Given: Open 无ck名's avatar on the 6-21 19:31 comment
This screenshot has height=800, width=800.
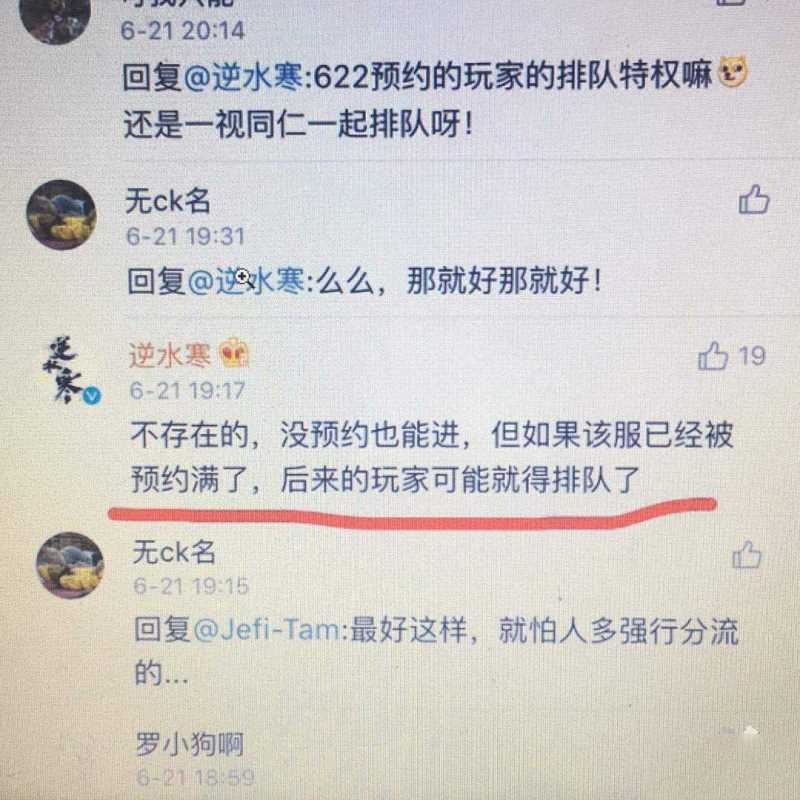Looking at the screenshot, I should [60, 214].
